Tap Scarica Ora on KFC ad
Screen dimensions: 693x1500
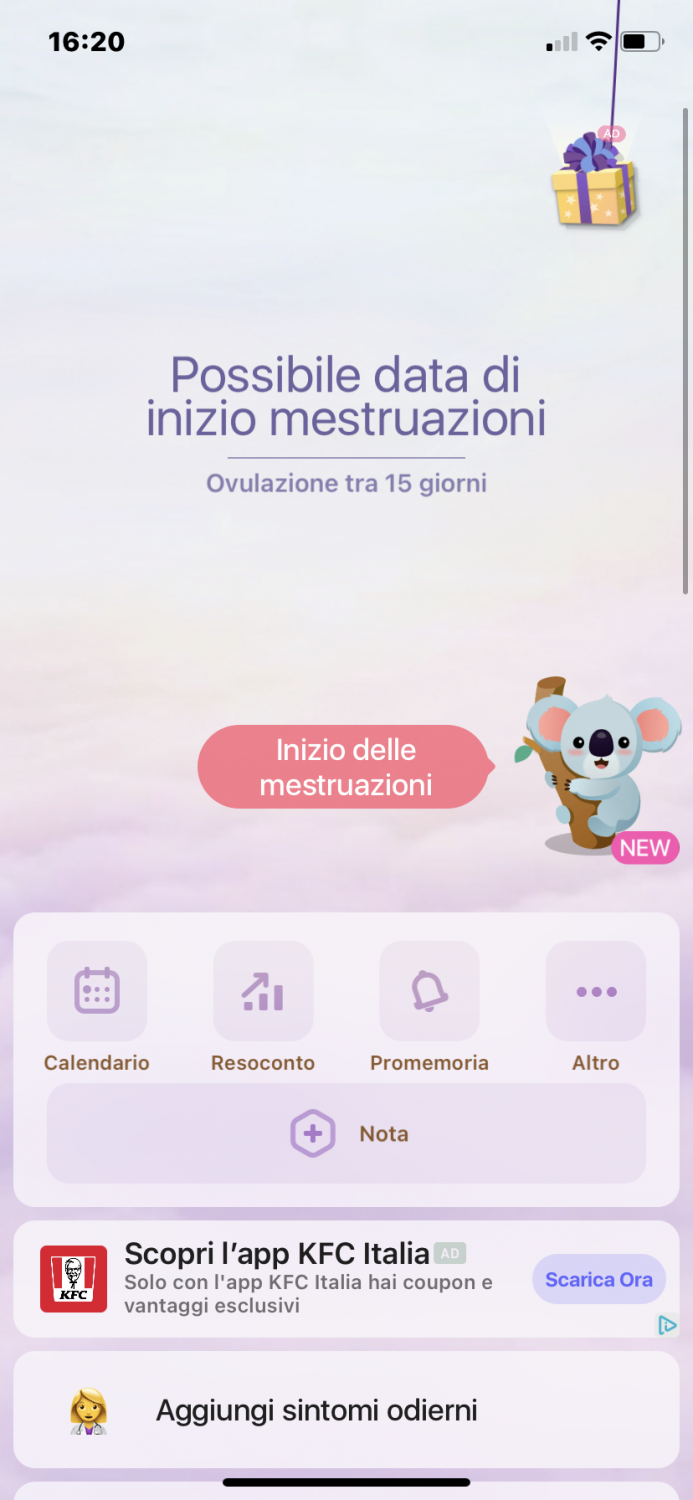click(598, 1279)
